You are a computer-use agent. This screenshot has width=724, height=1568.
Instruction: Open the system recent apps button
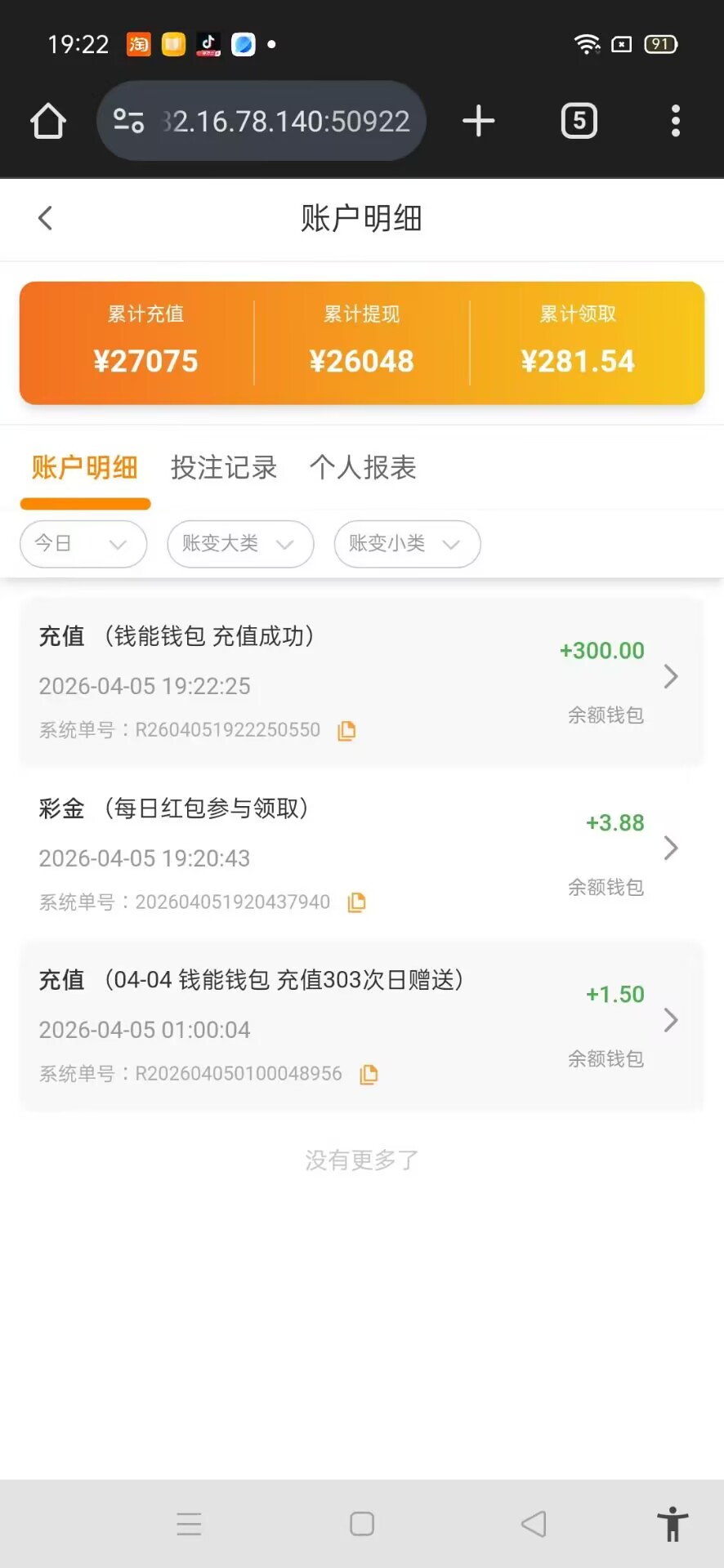click(189, 1524)
